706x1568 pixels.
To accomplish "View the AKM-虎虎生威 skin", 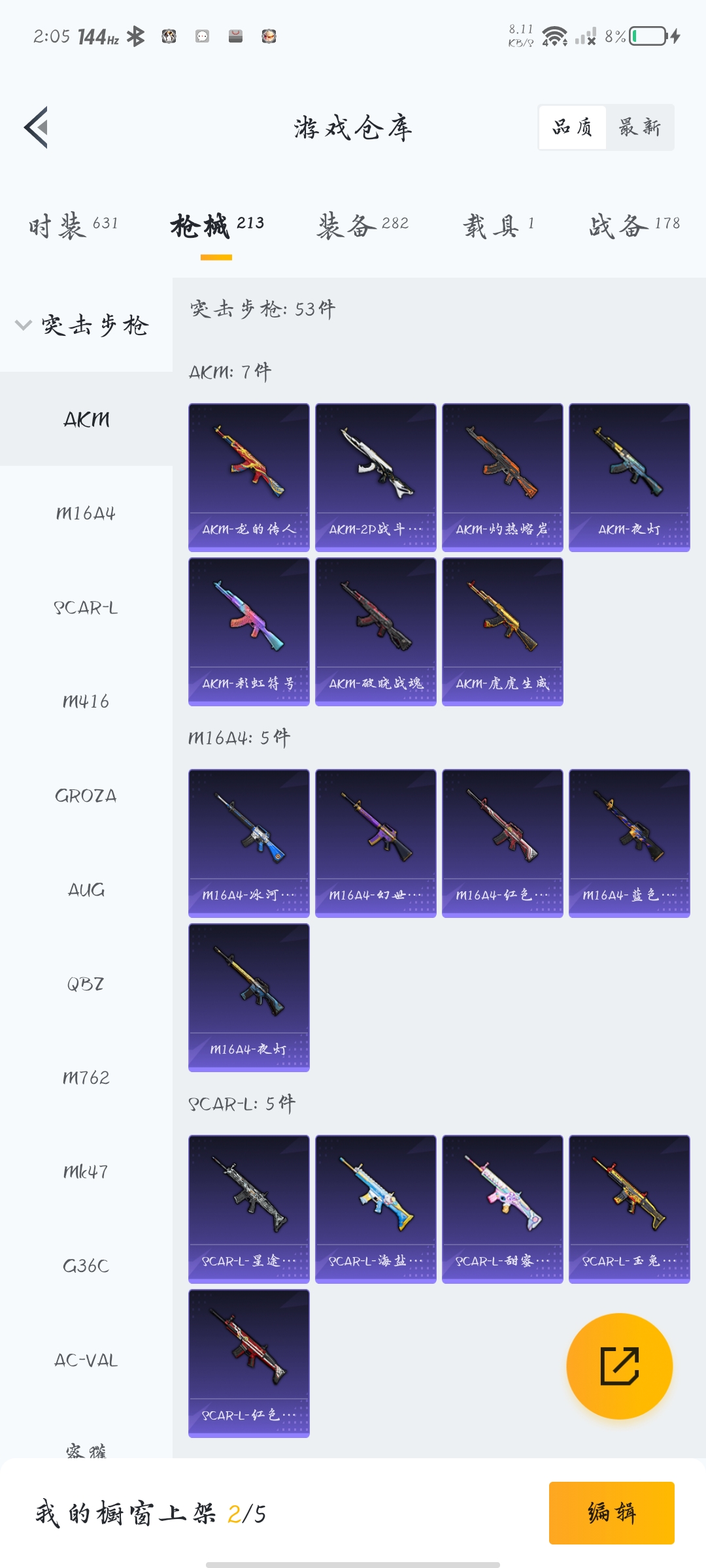I will coord(503,631).
